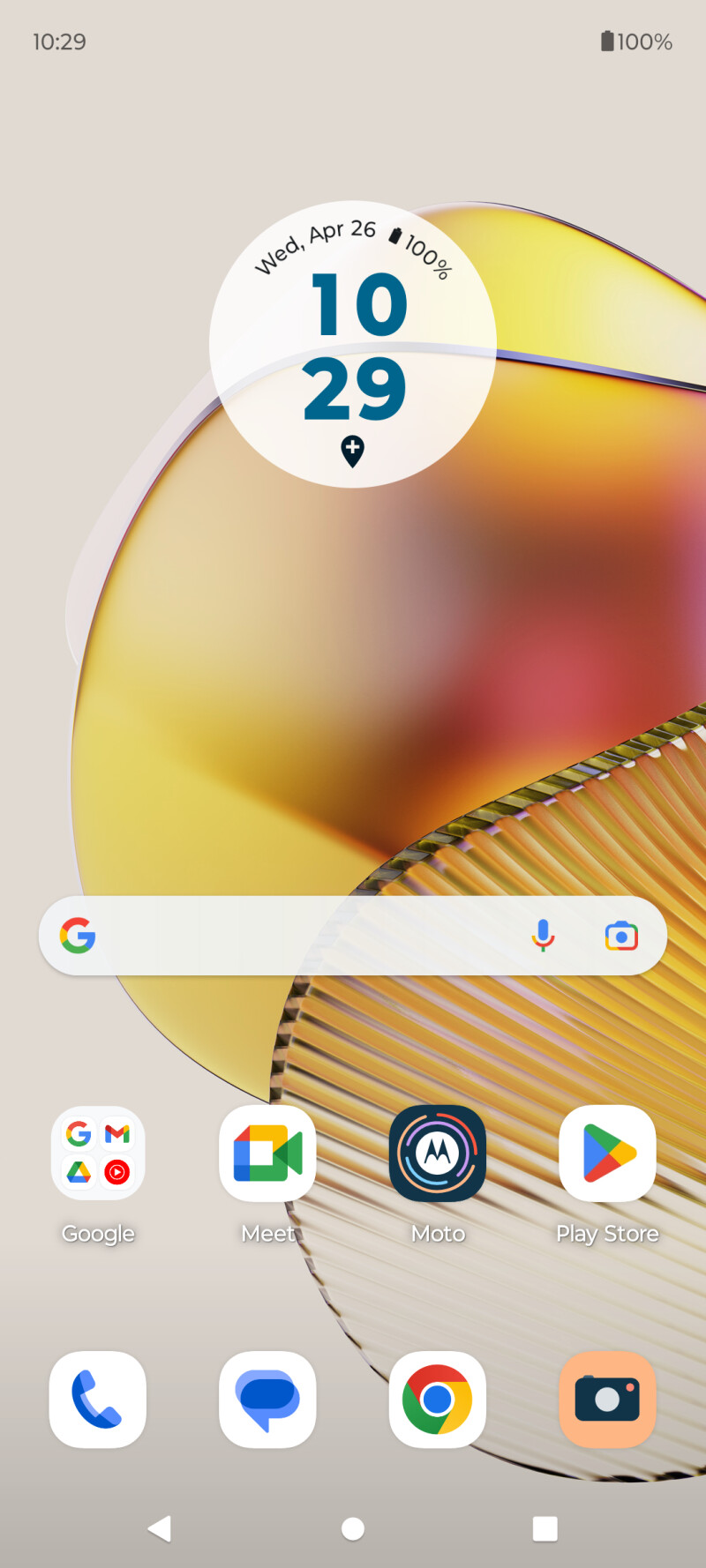Viewport: 706px width, 1568px height.
Task: Tap the recent apps button
Action: (x=545, y=1528)
